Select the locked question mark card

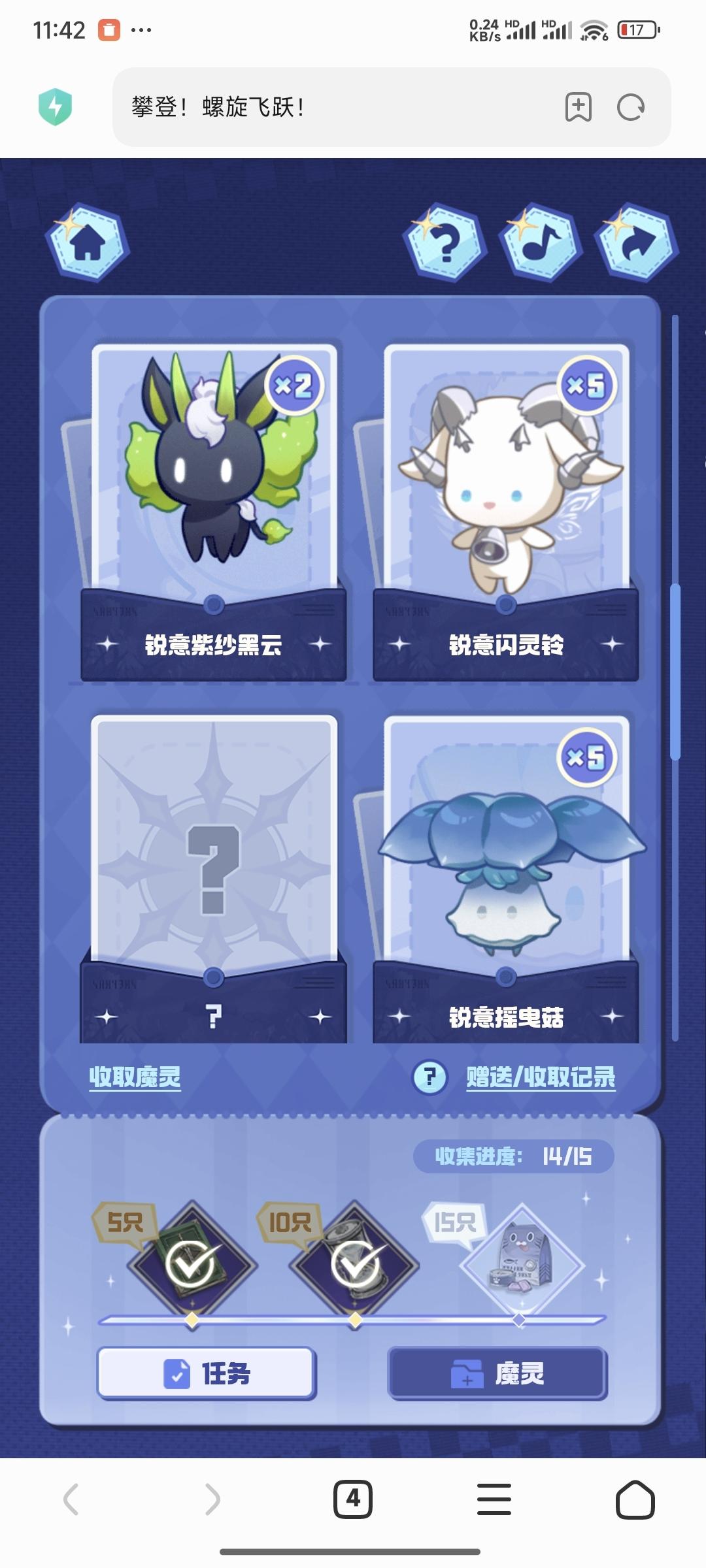pyautogui.click(x=214, y=875)
